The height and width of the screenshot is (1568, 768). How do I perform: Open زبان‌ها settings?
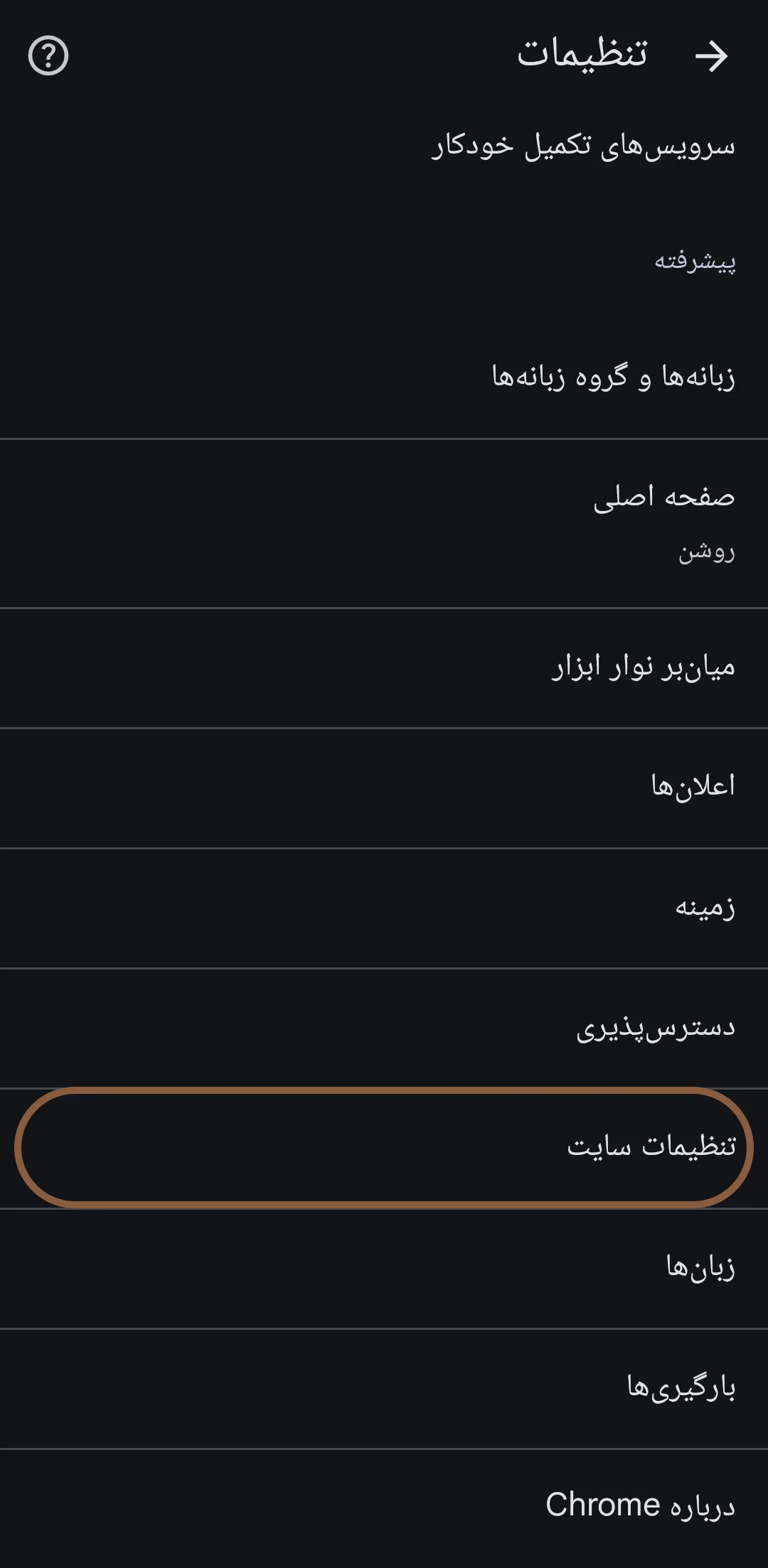[700, 1267]
